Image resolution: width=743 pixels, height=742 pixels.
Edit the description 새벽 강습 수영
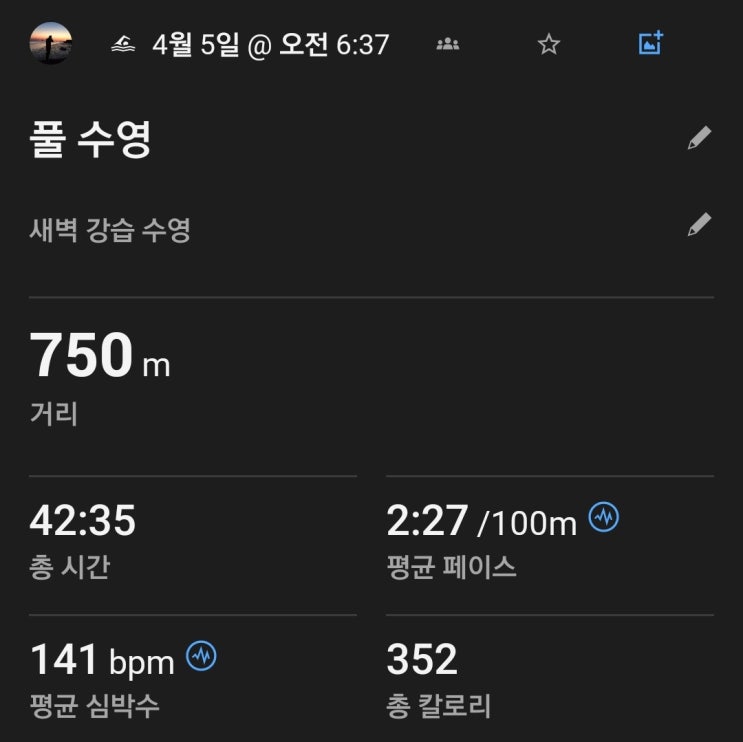[699, 225]
